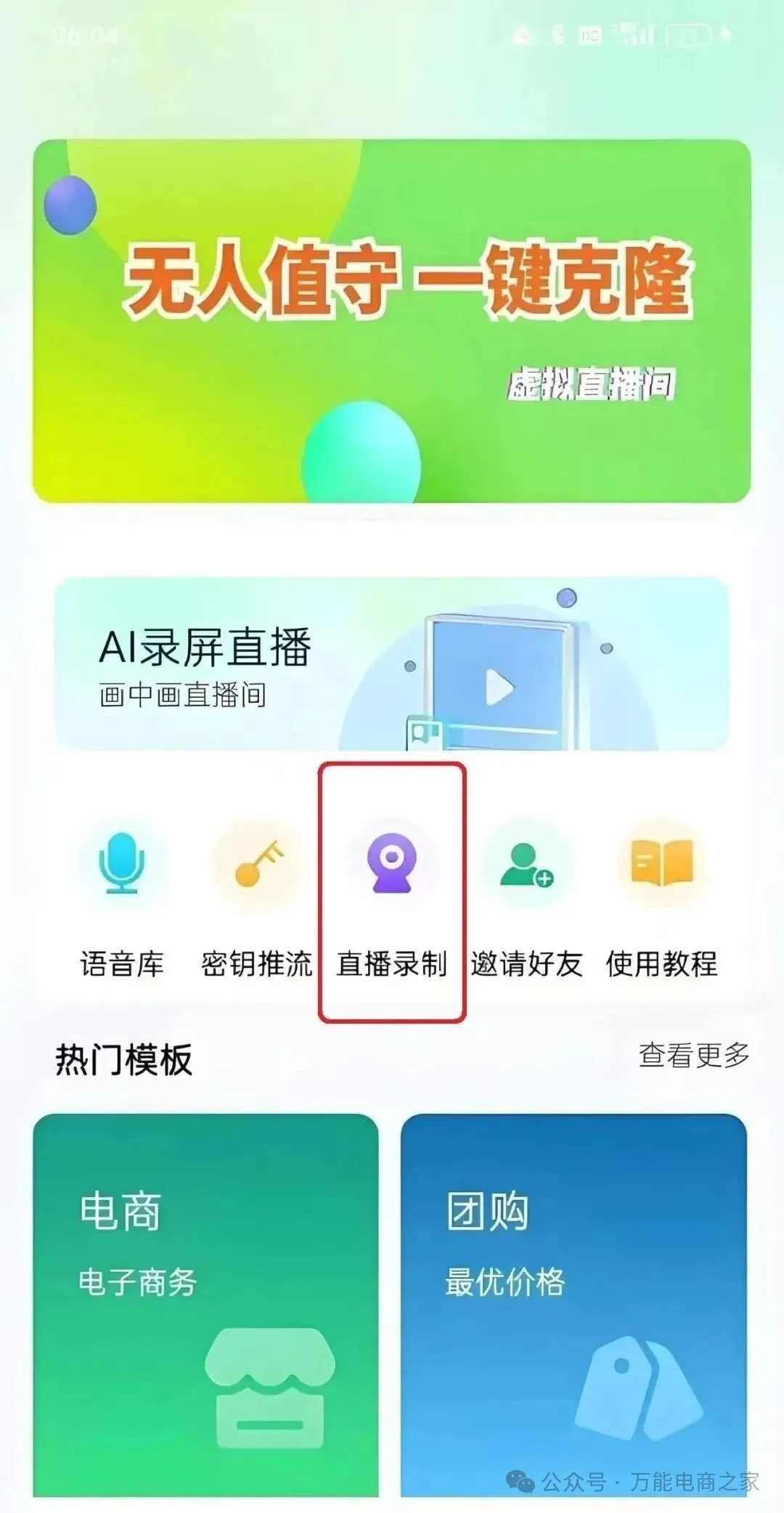
Task: Select 直播录制 live recording
Action: [392, 897]
